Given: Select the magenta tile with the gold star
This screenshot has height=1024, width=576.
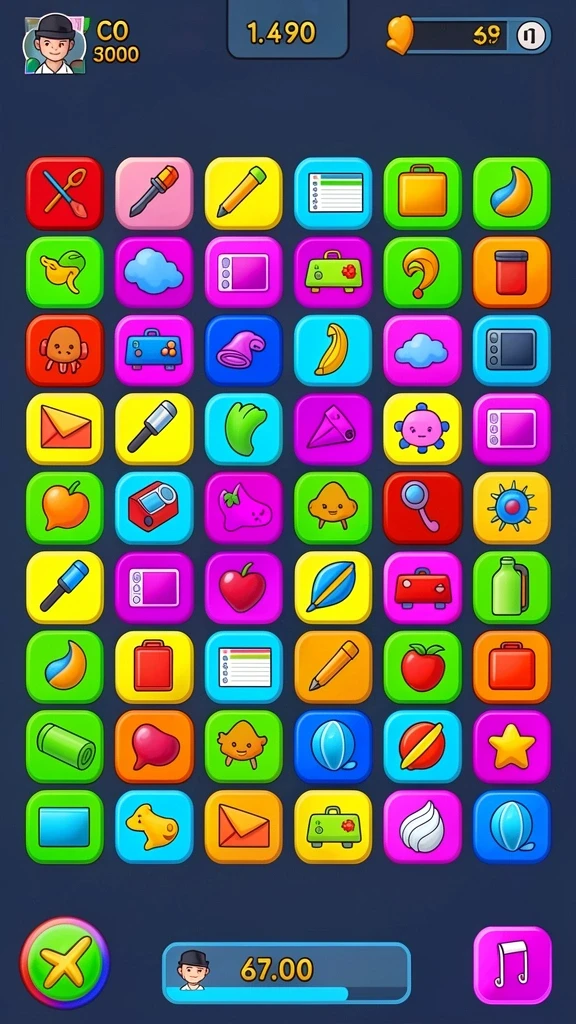Looking at the screenshot, I should pyautogui.click(x=512, y=746).
